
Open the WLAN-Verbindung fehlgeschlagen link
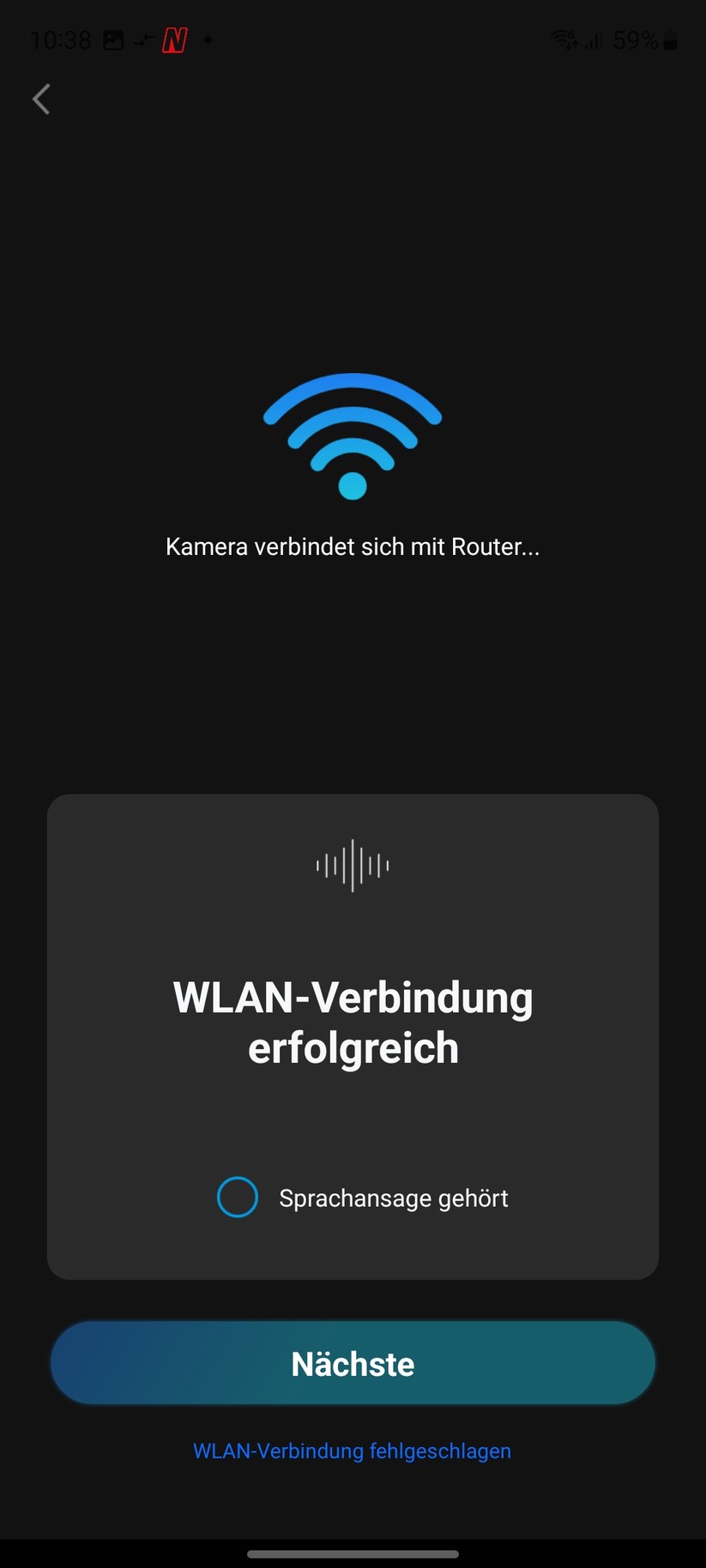[x=353, y=1450]
